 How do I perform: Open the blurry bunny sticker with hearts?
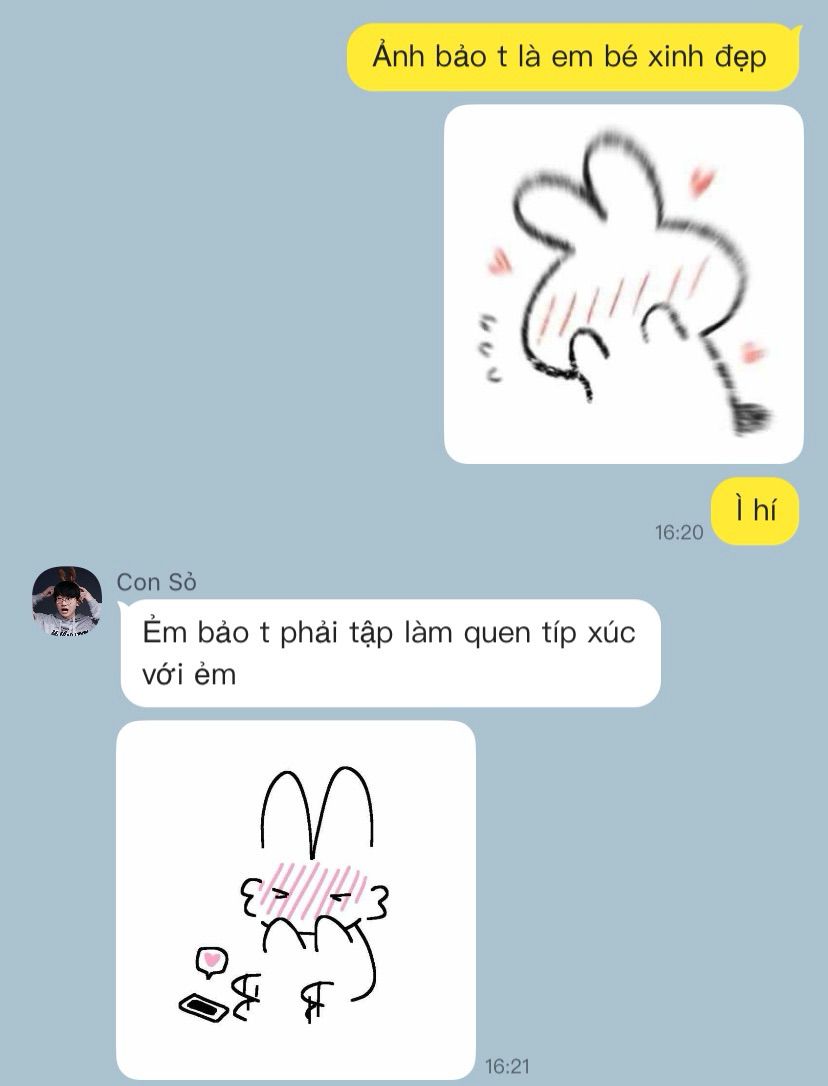(624, 284)
